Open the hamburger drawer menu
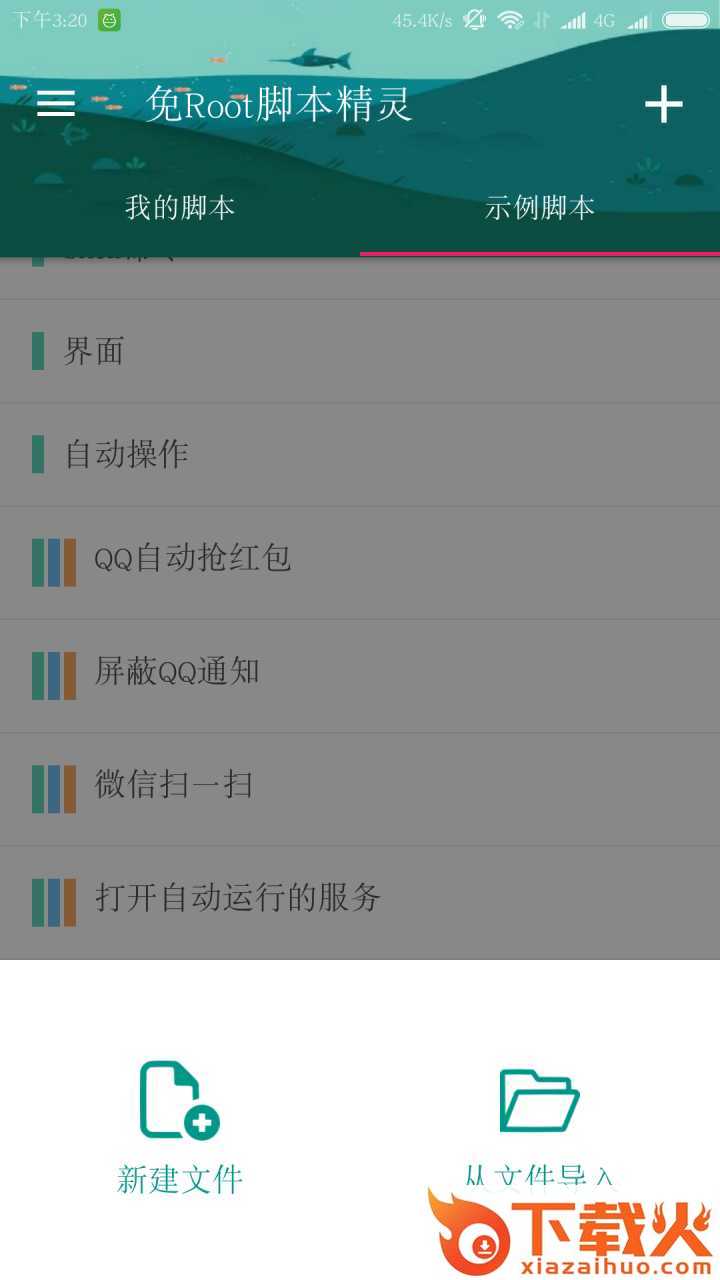 point(56,104)
